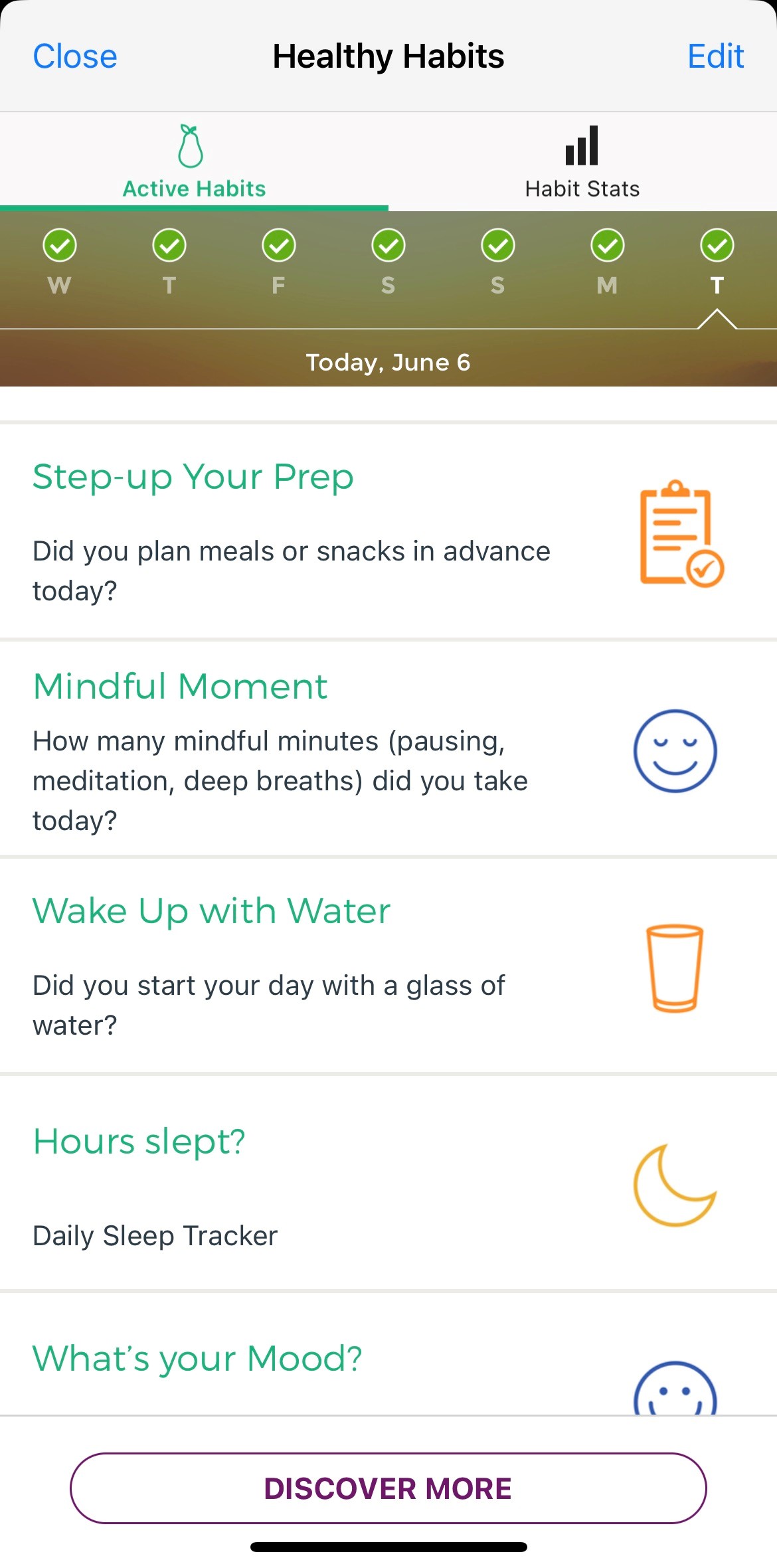Viewport: 777px width, 1568px height.
Task: Open the water glass icon for Wake Up with Water
Action: pyautogui.click(x=674, y=968)
